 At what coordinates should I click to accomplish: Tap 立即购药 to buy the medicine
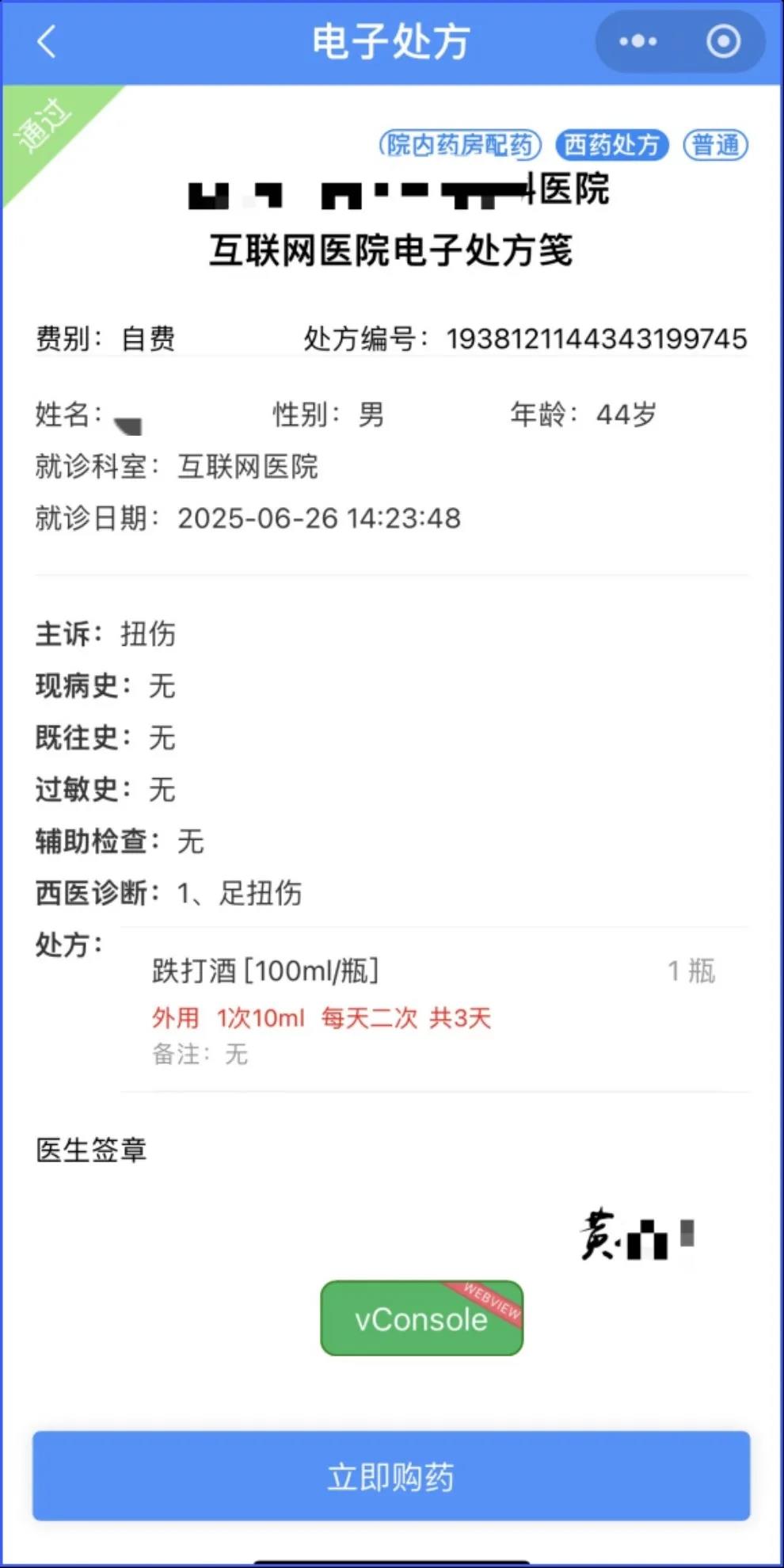[391, 1476]
